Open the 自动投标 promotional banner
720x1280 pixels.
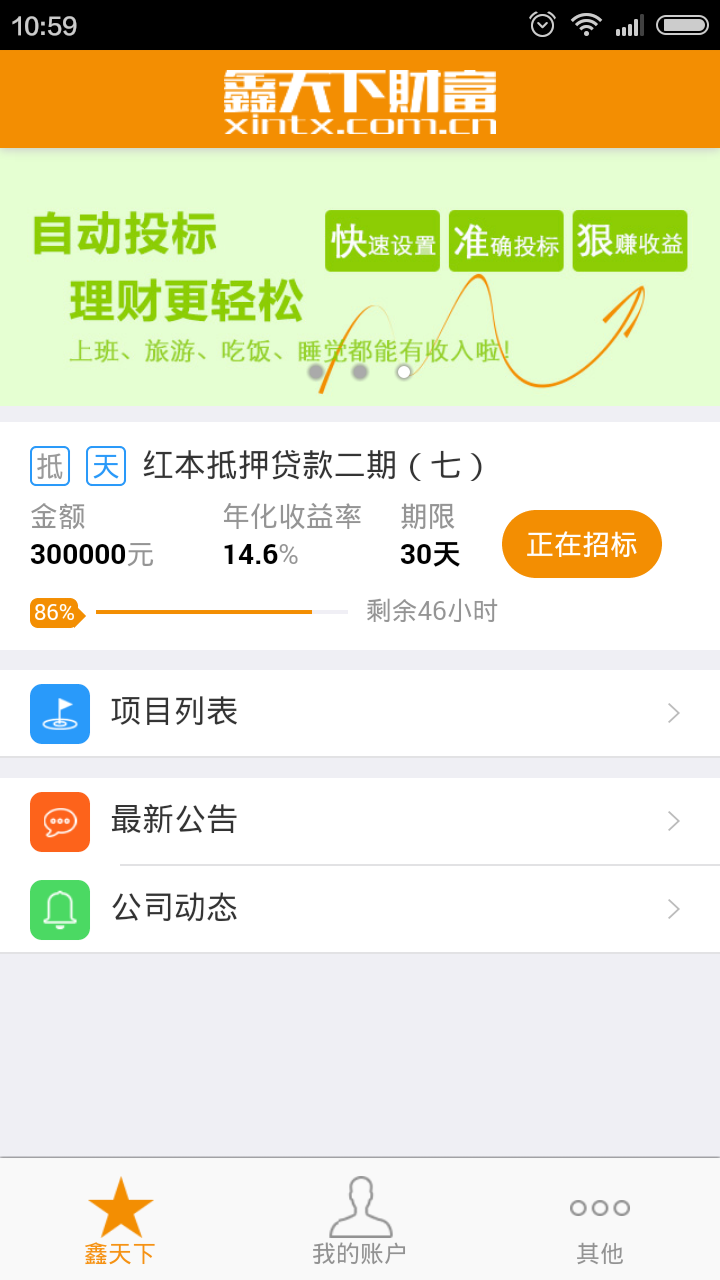pyautogui.click(x=360, y=277)
